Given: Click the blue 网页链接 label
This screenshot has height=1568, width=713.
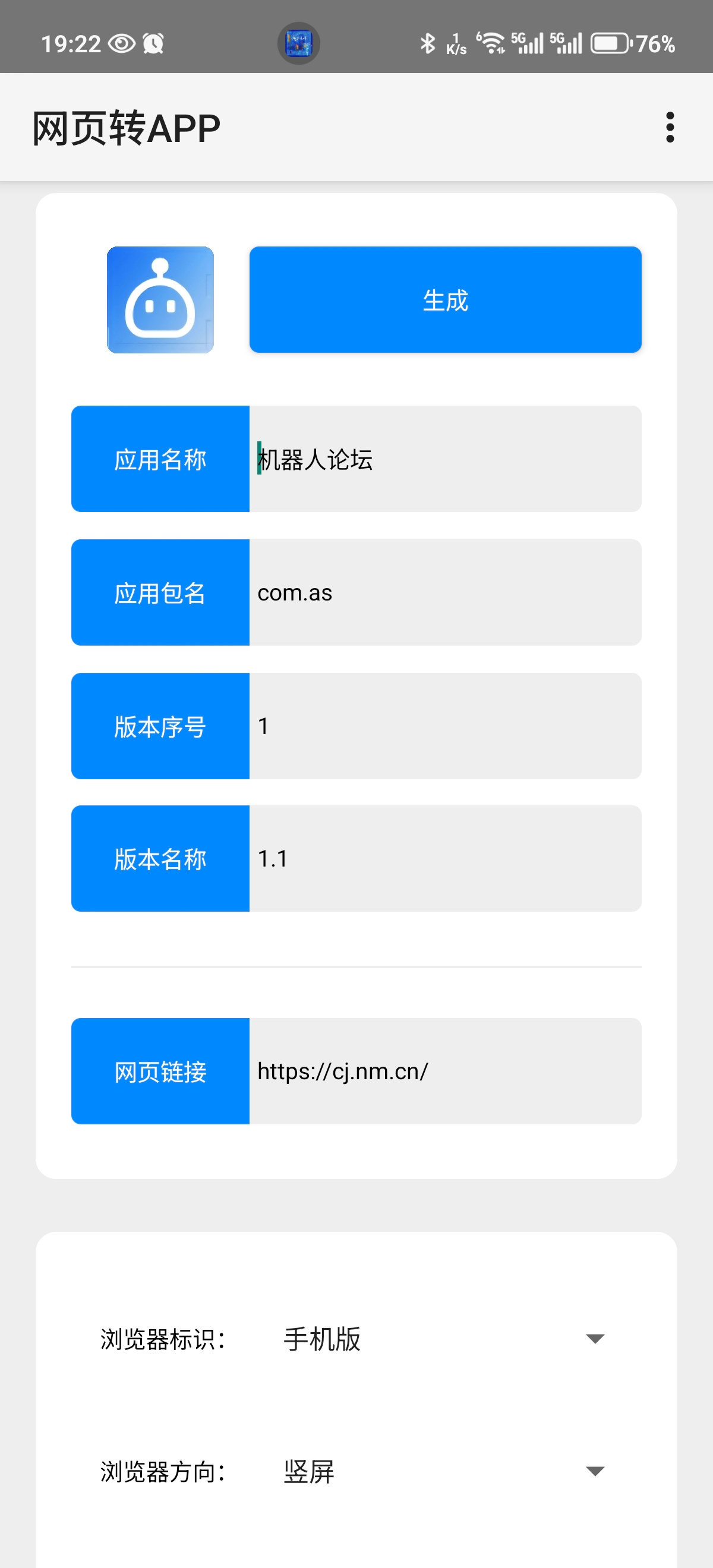Looking at the screenshot, I should (x=160, y=1071).
